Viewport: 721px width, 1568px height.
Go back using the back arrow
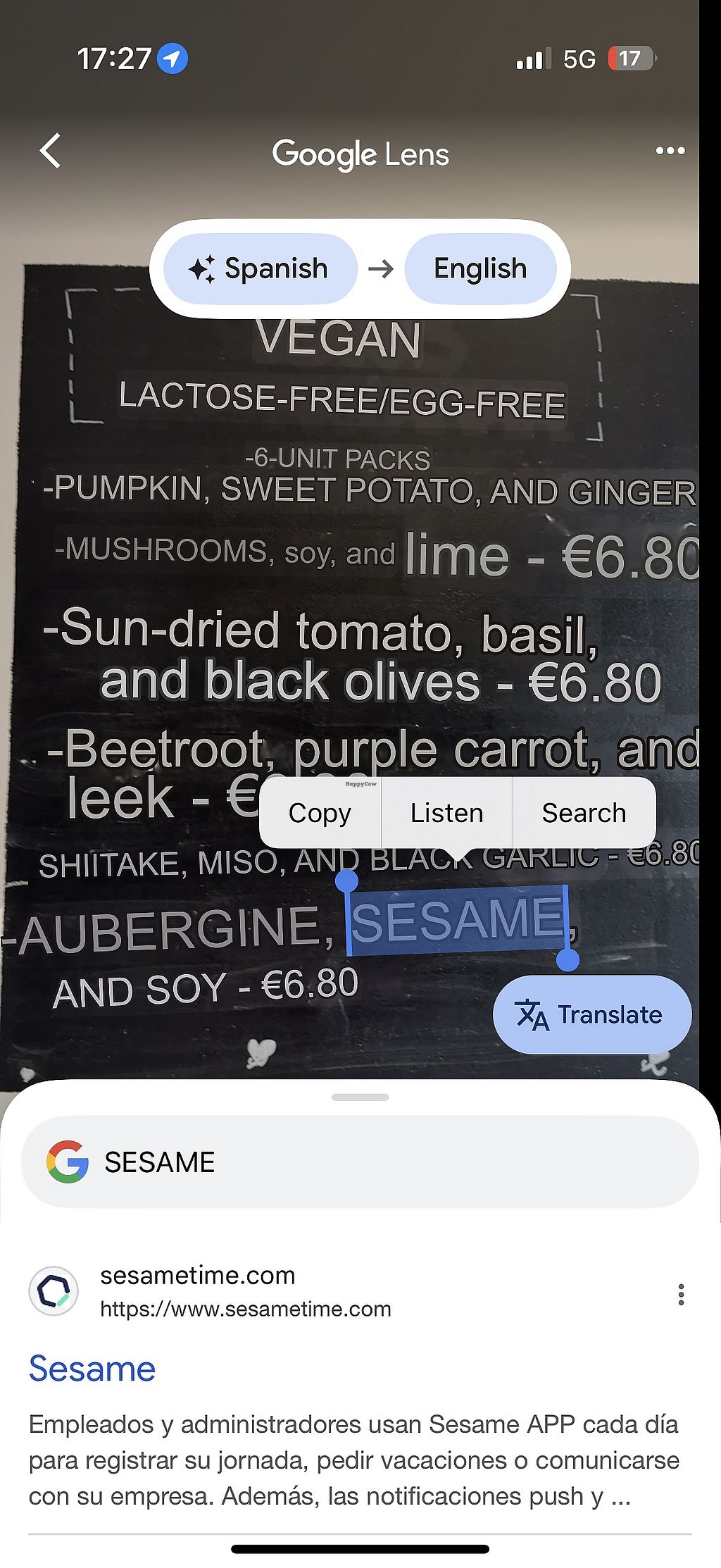51,151
